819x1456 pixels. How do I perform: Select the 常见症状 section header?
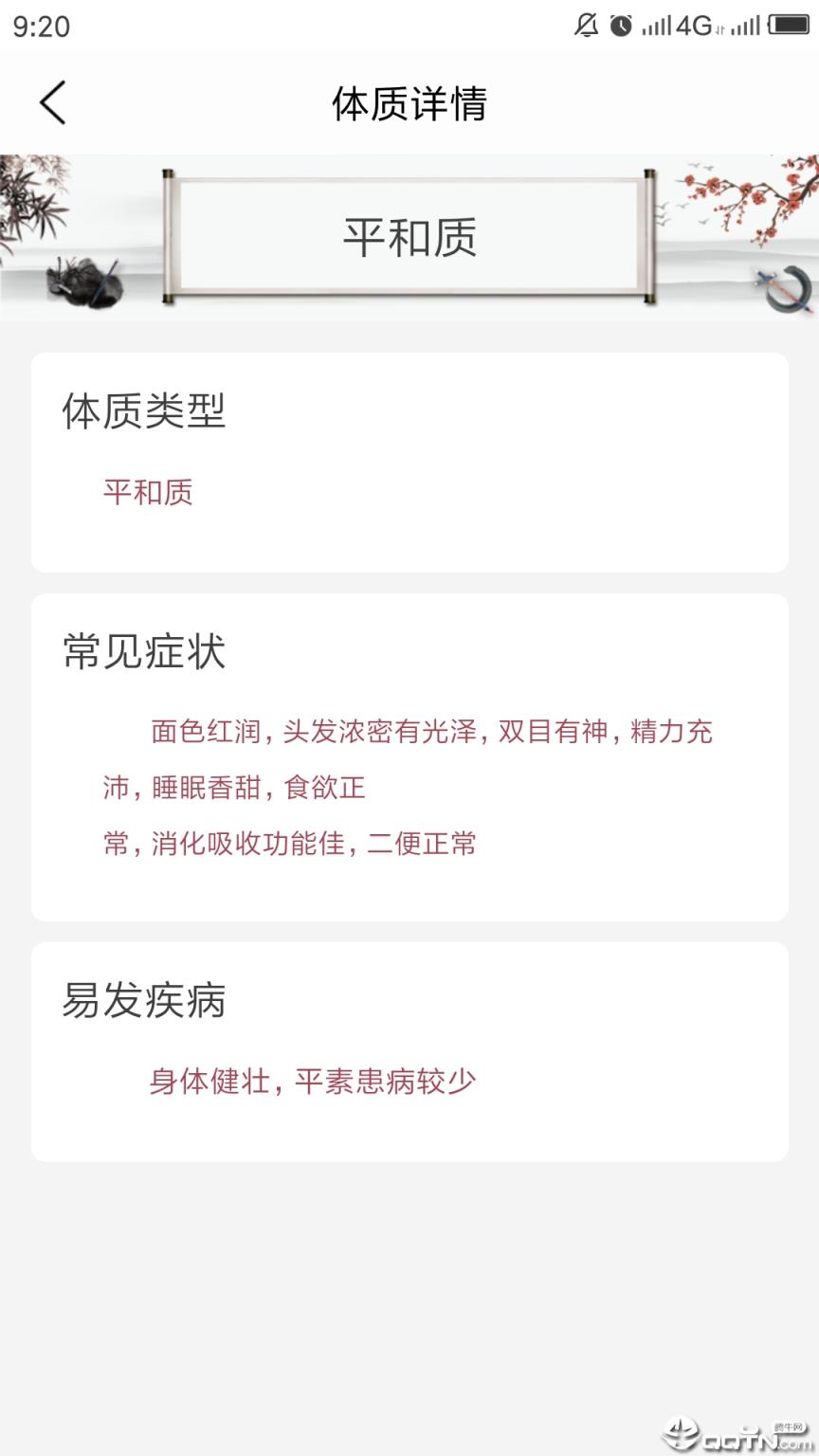tap(144, 652)
